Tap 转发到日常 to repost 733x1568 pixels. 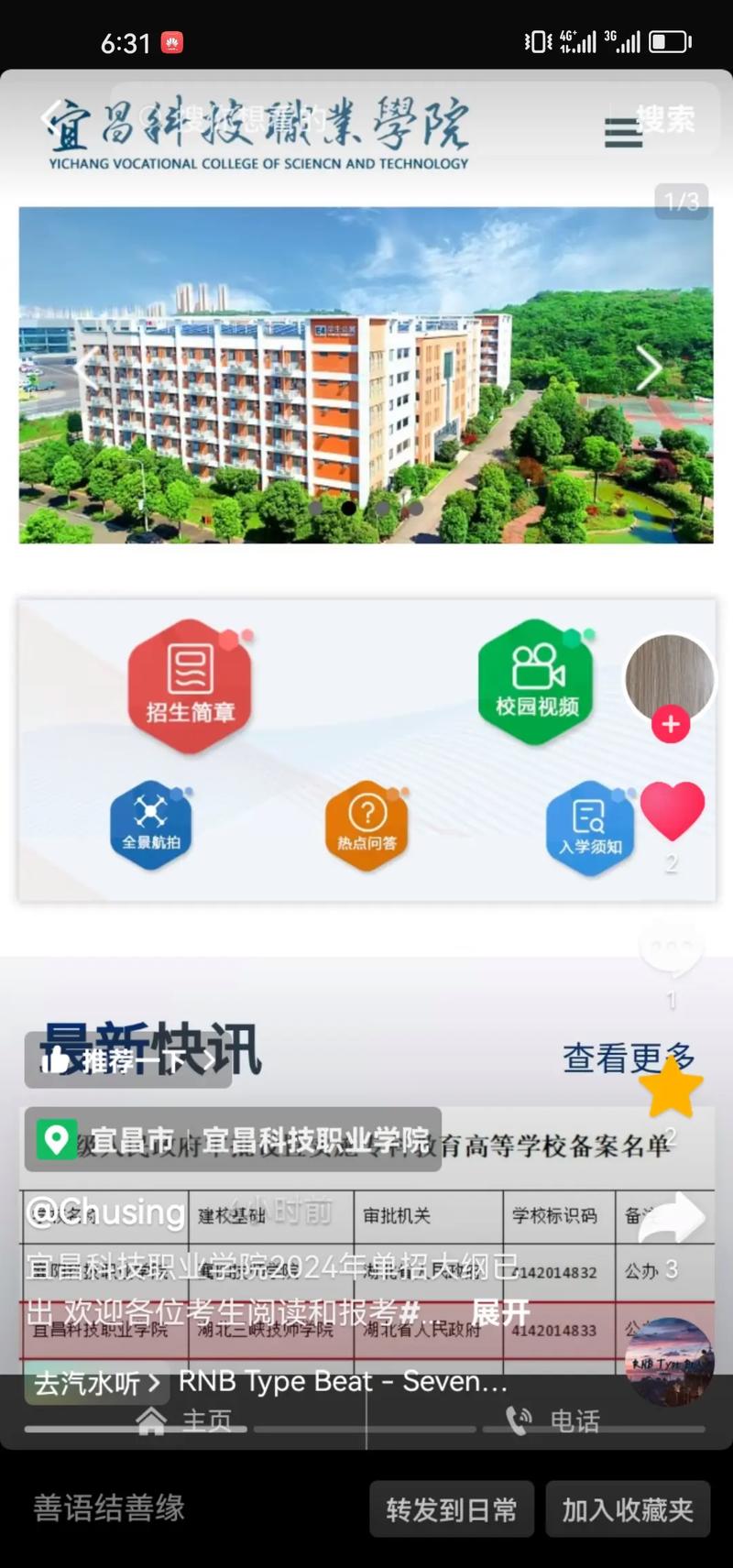[x=452, y=1509]
